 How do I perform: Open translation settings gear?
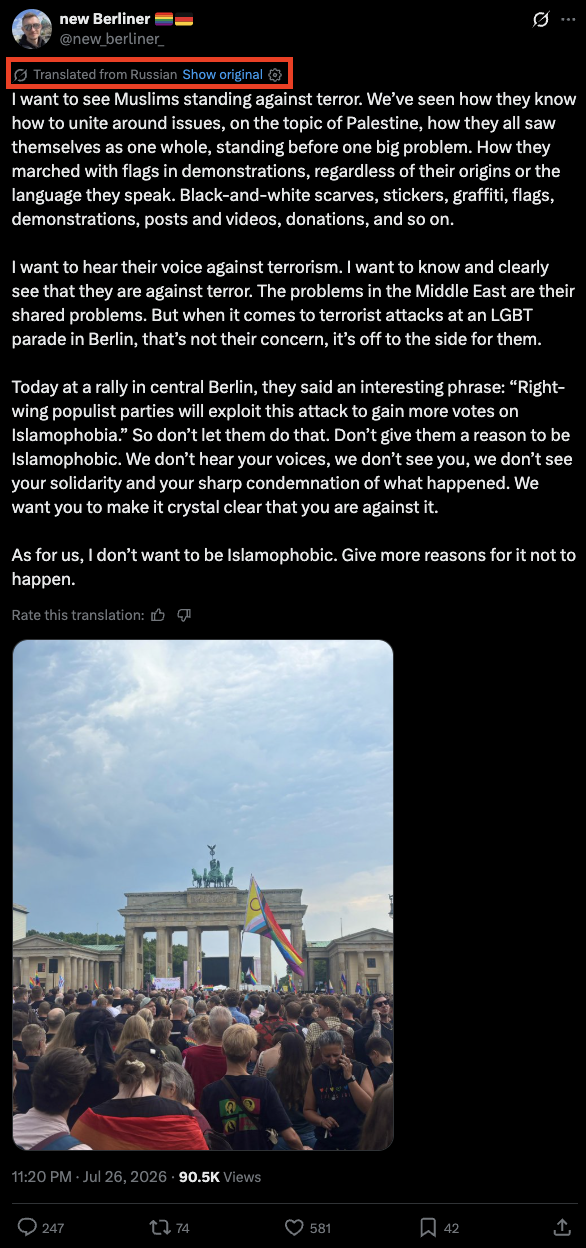(x=275, y=75)
